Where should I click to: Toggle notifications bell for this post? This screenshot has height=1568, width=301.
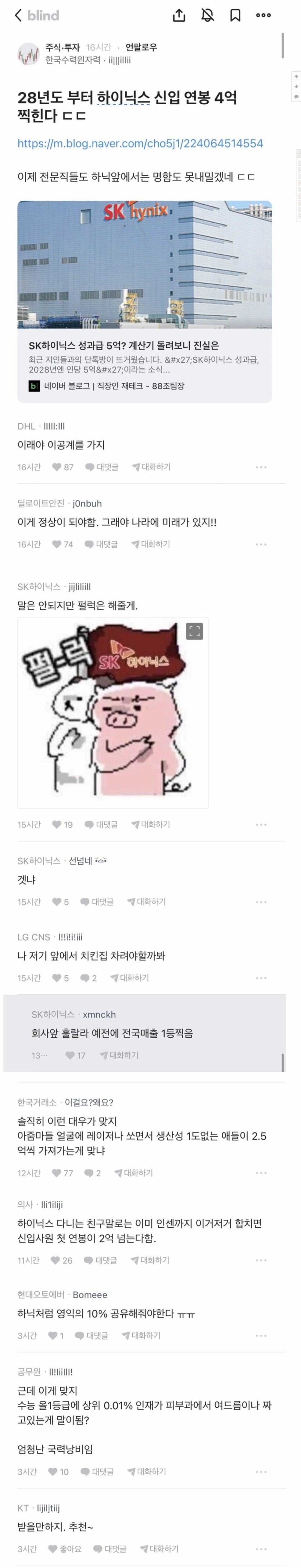click(207, 15)
